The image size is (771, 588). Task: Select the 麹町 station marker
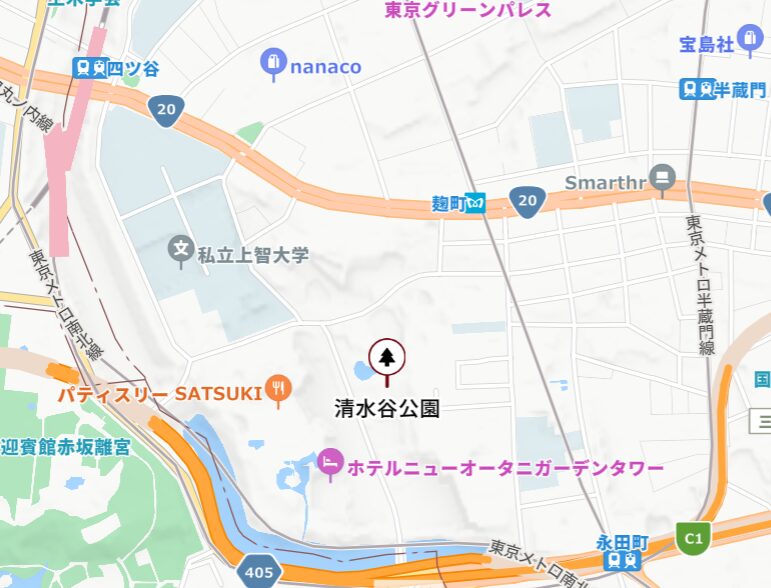[476, 204]
